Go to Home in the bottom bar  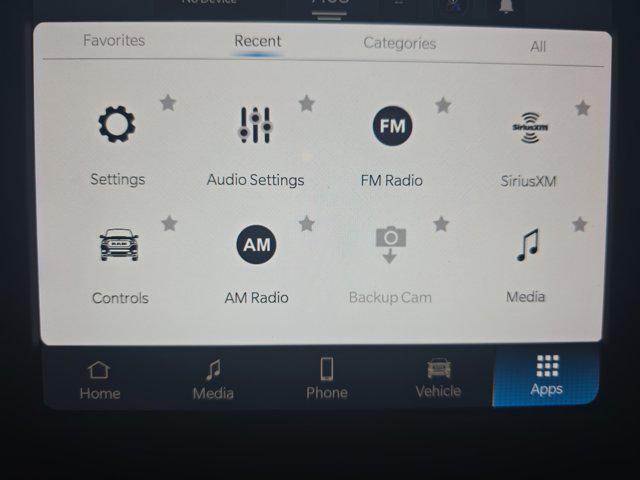(99, 380)
